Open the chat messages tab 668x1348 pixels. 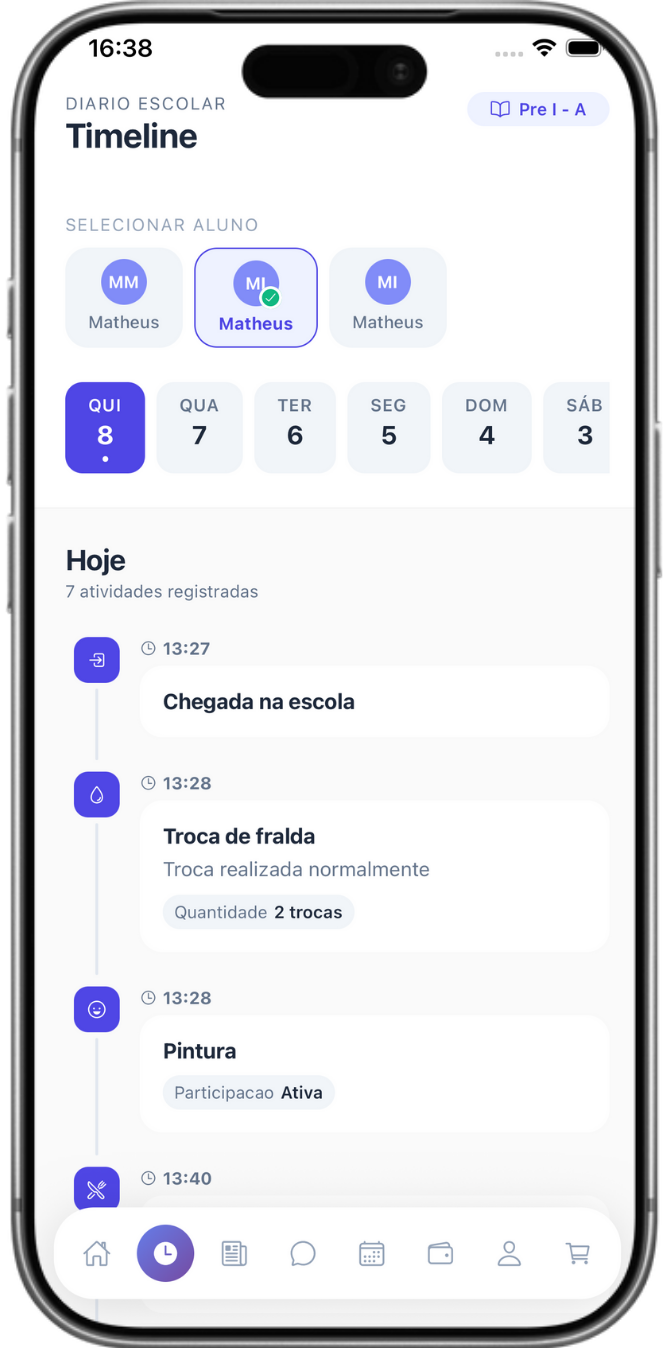[303, 1253]
